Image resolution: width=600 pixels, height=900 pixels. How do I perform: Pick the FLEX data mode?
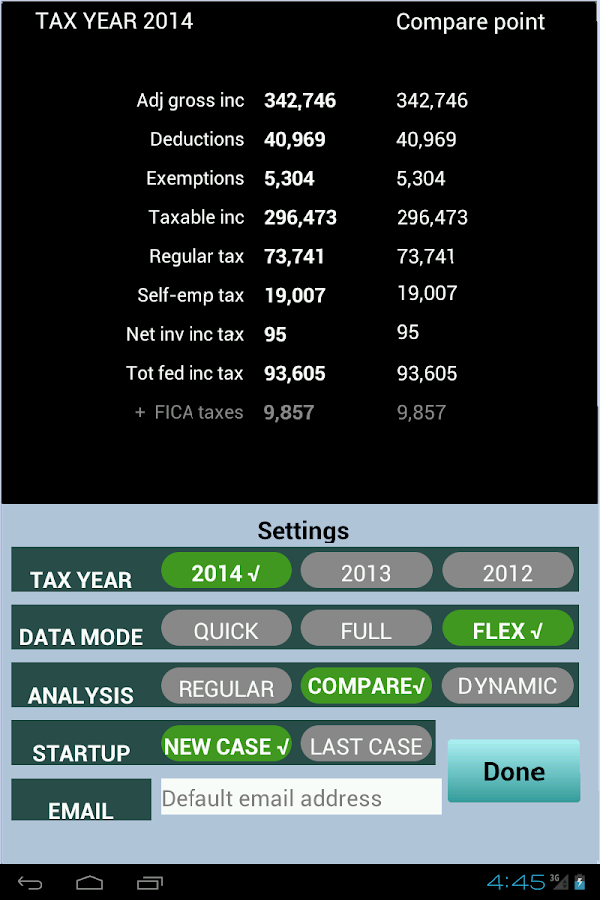tap(508, 630)
